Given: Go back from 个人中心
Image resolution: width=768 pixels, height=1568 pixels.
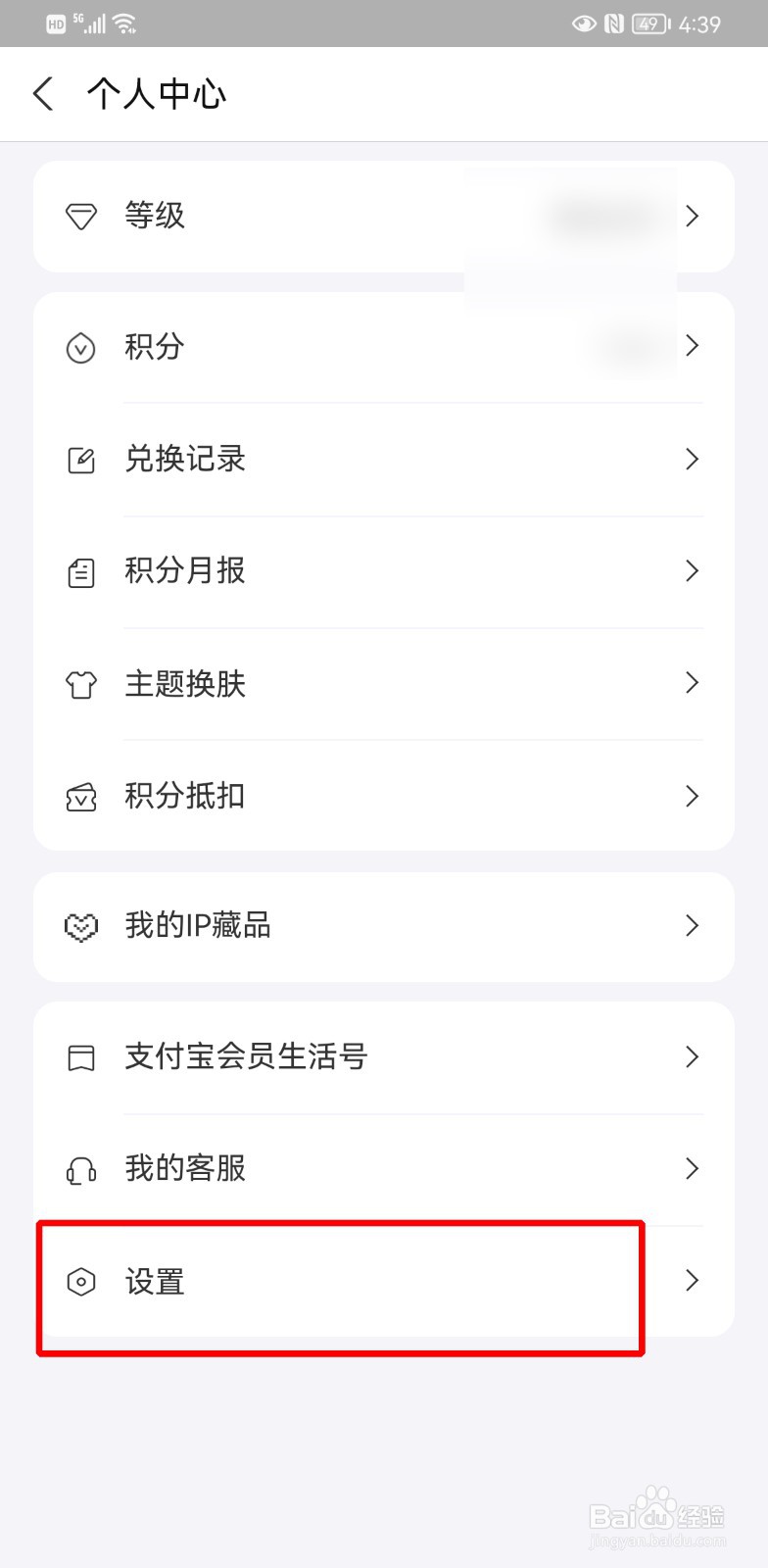Looking at the screenshot, I should [43, 94].
